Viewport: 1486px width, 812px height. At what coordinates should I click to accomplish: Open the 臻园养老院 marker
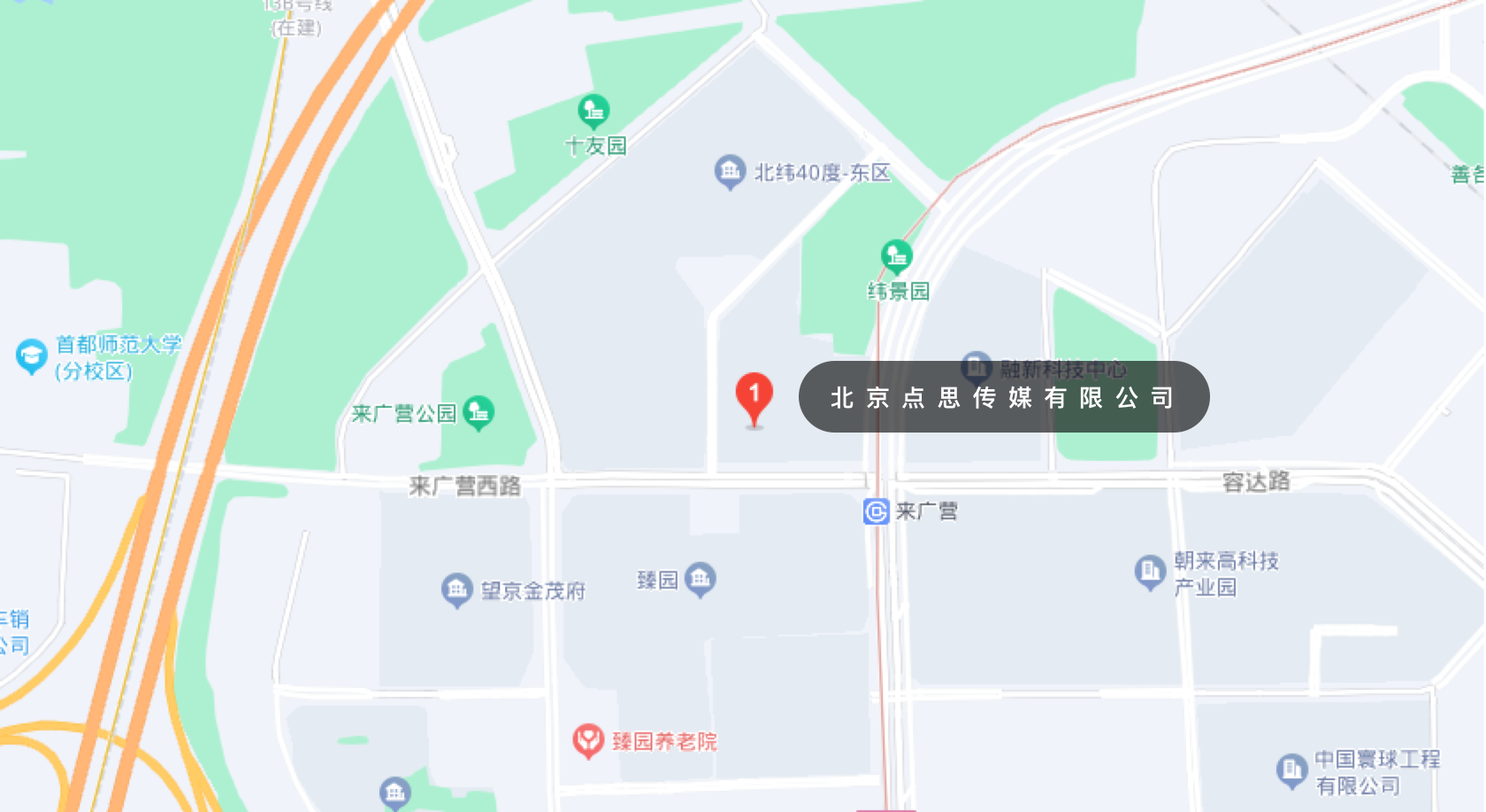(588, 741)
